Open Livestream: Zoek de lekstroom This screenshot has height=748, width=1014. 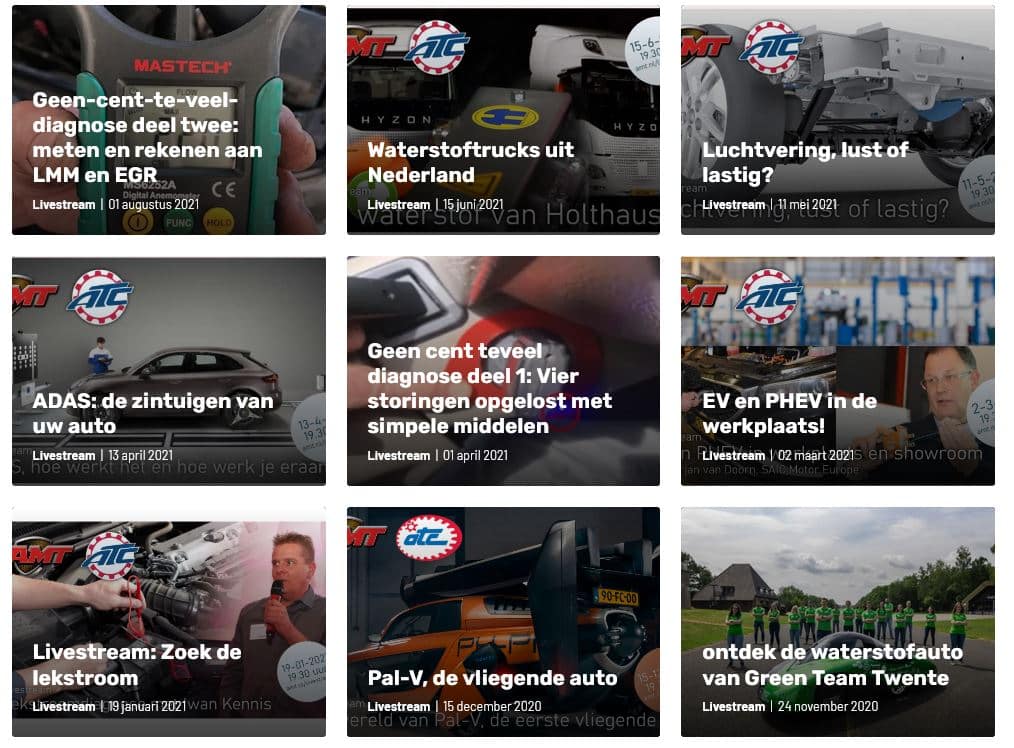[137, 664]
